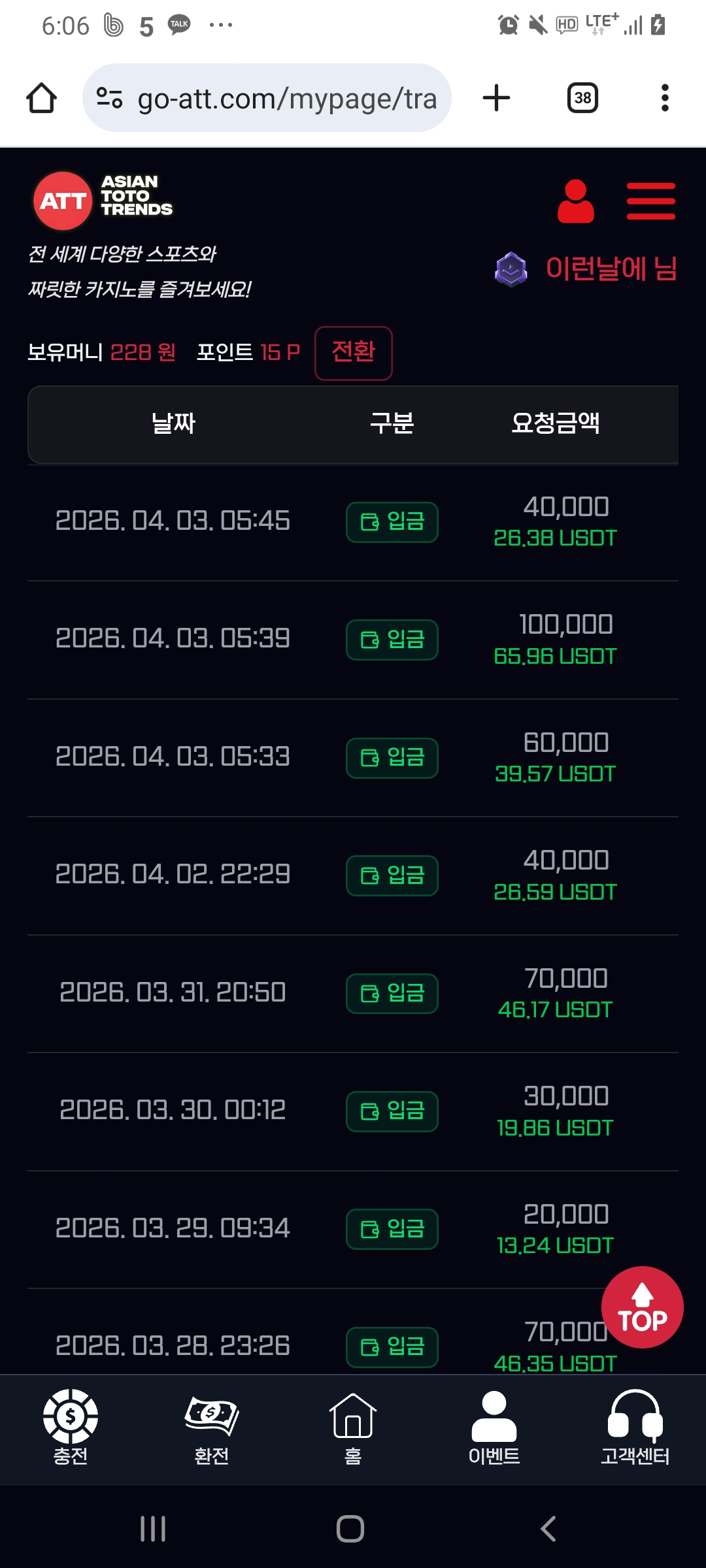Open the red hamburger menu

click(650, 201)
